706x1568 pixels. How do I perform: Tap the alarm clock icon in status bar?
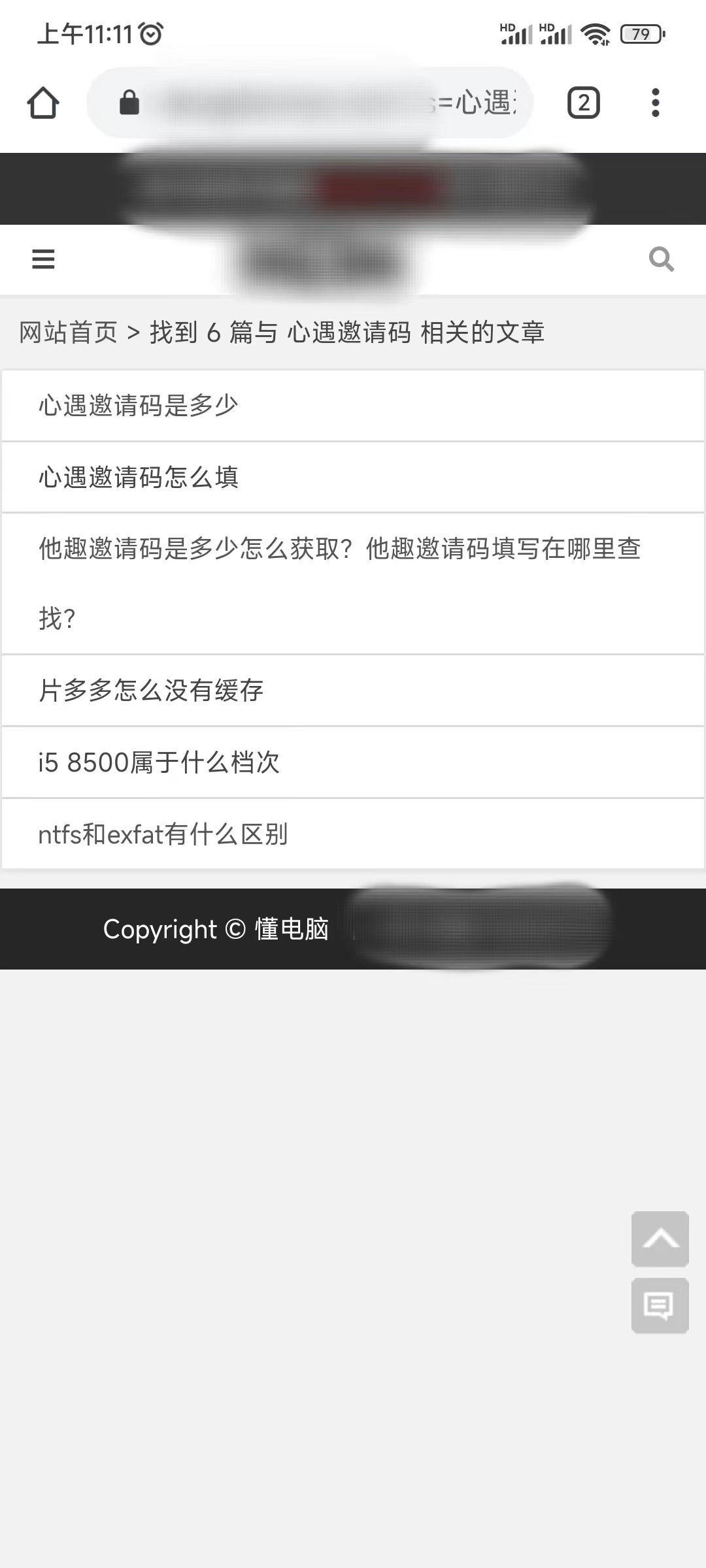[x=149, y=31]
